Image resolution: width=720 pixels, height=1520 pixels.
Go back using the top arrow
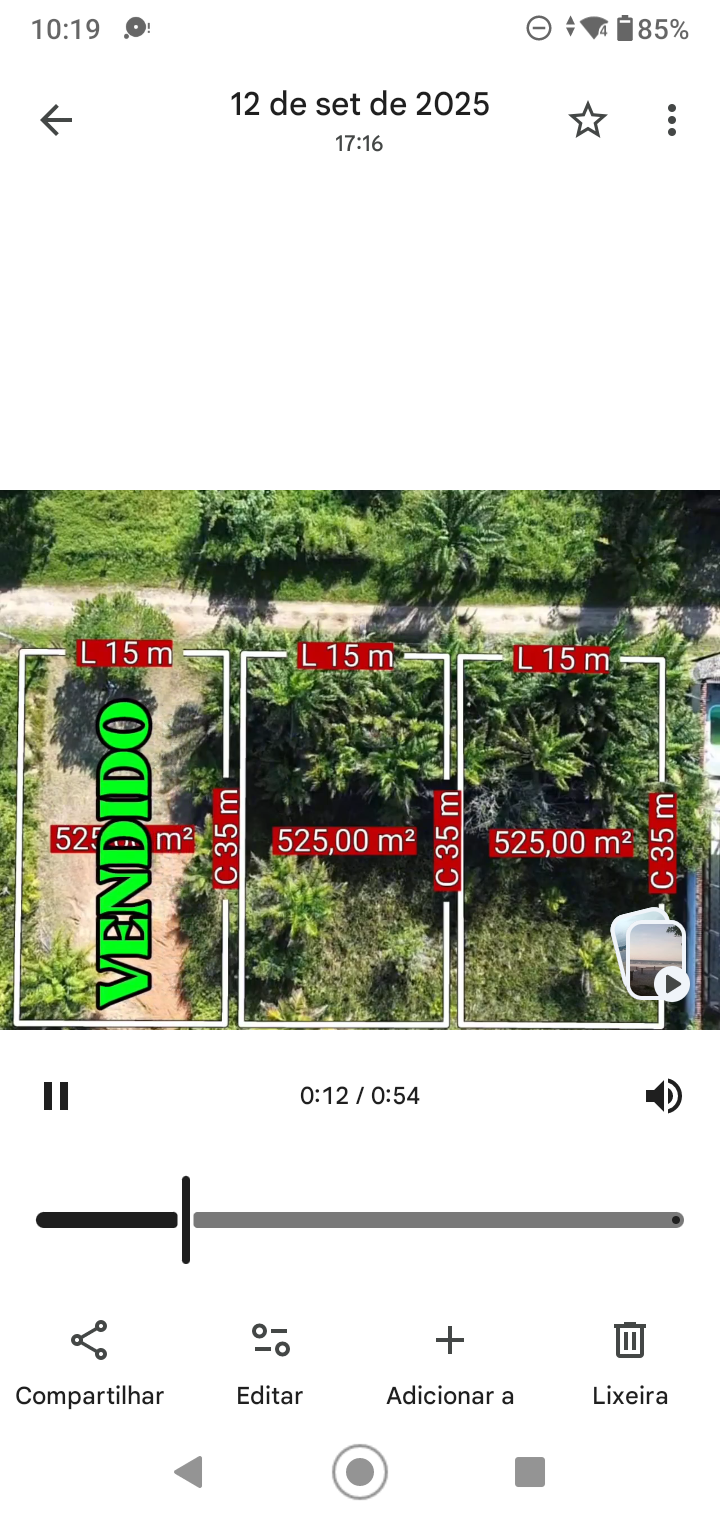[56, 121]
